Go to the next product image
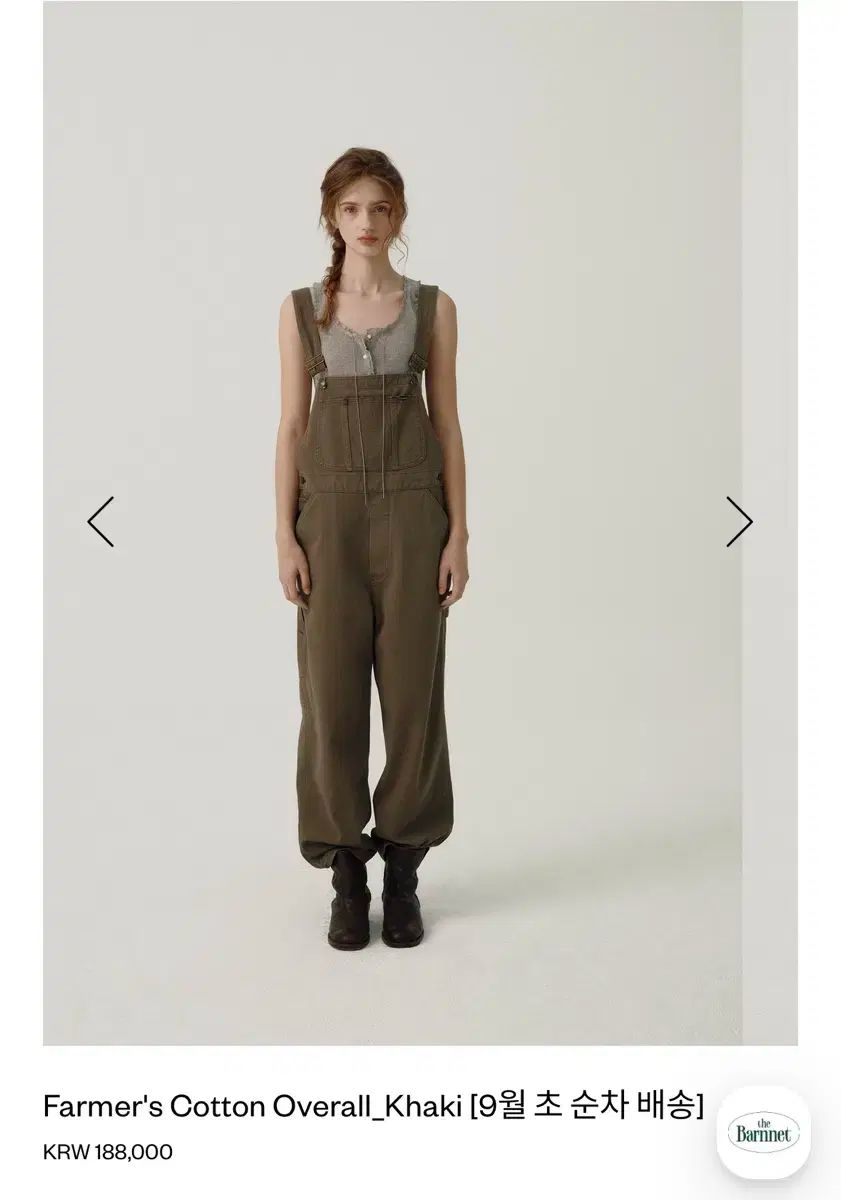 pyautogui.click(x=738, y=522)
